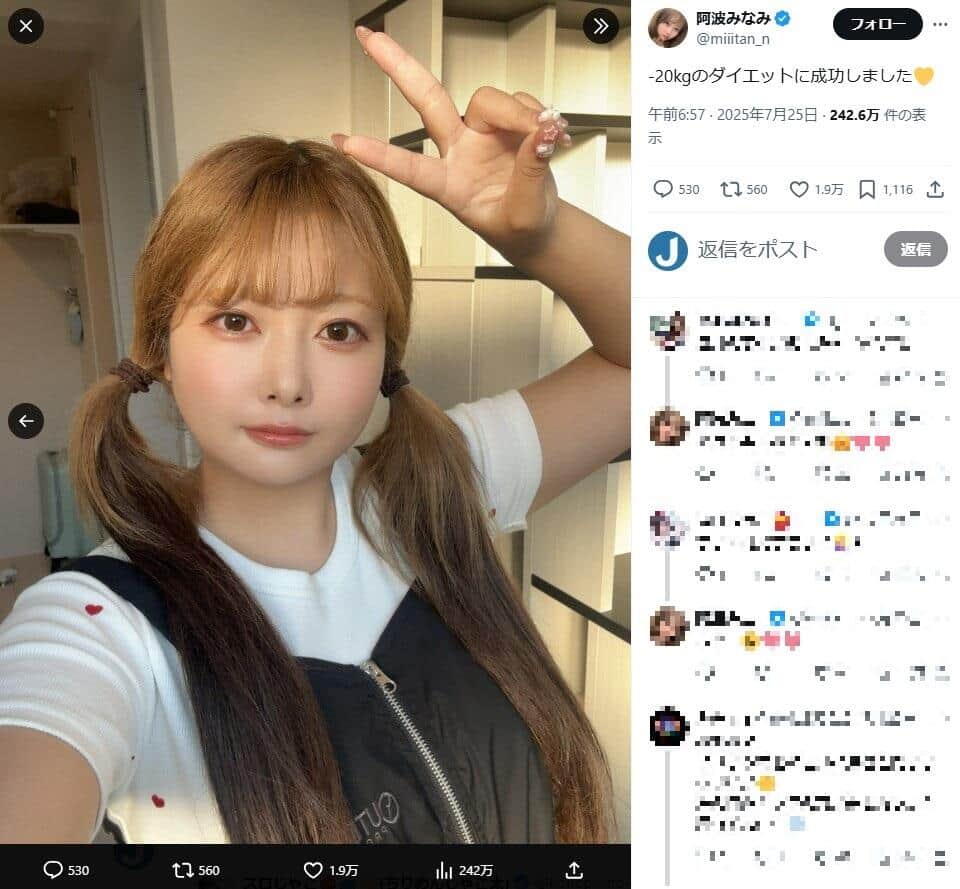This screenshot has width=960, height=889.
Task: Collapse the side panel with the double-arrow icon
Action: (x=600, y=26)
